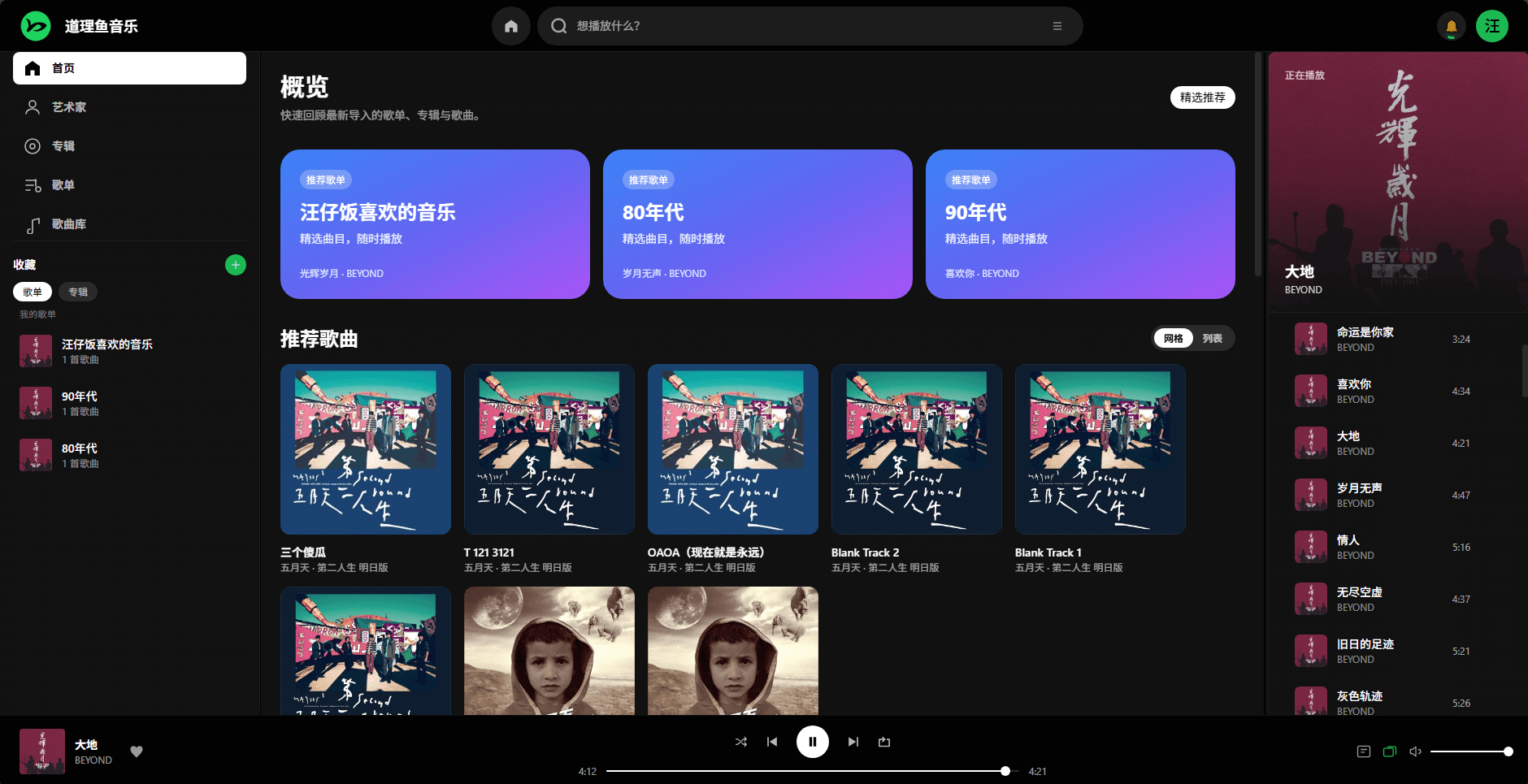Open the notifications bell
Image resolution: width=1528 pixels, height=784 pixels.
pos(1452,26)
